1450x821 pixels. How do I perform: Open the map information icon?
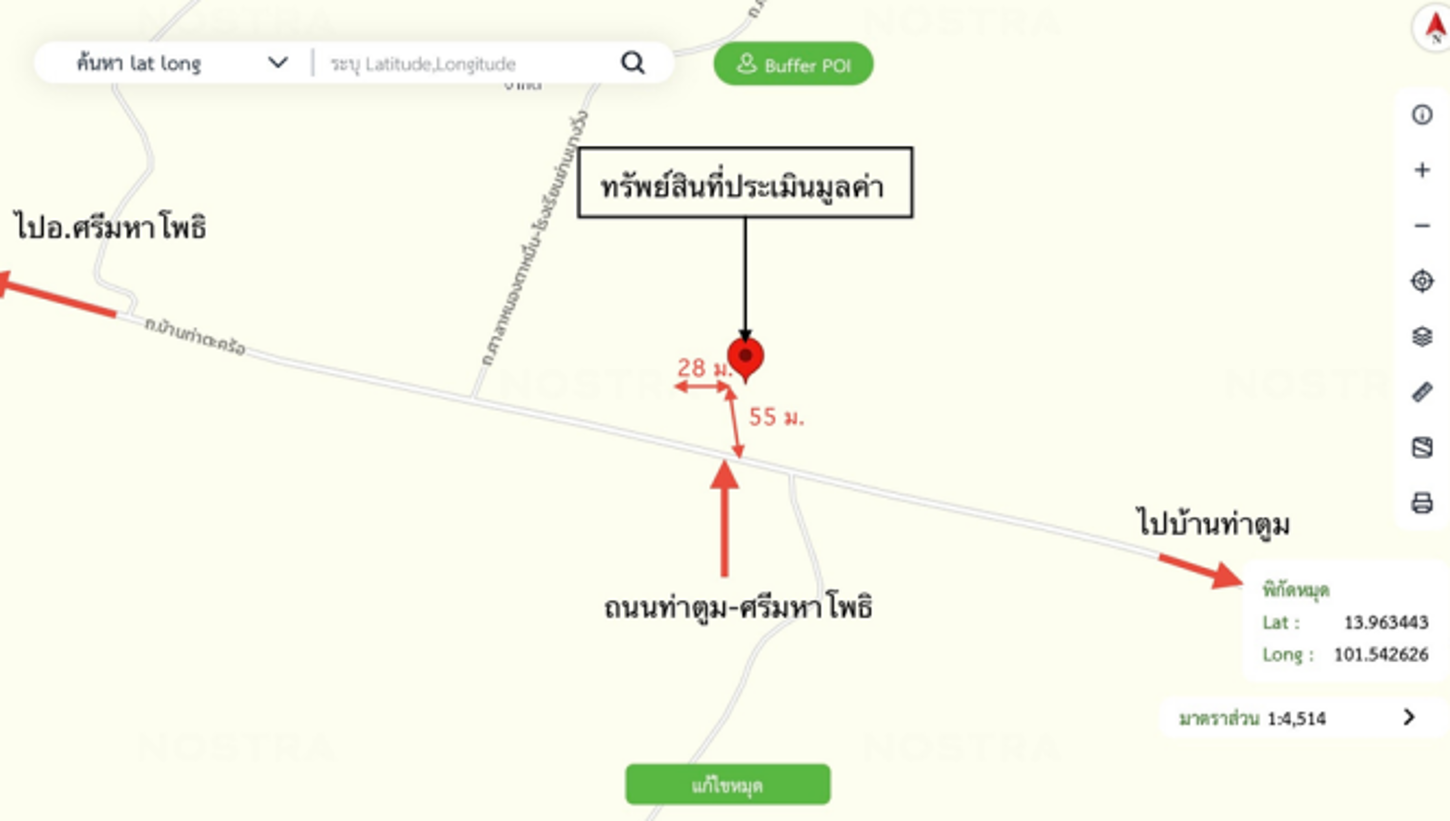[x=1421, y=115]
